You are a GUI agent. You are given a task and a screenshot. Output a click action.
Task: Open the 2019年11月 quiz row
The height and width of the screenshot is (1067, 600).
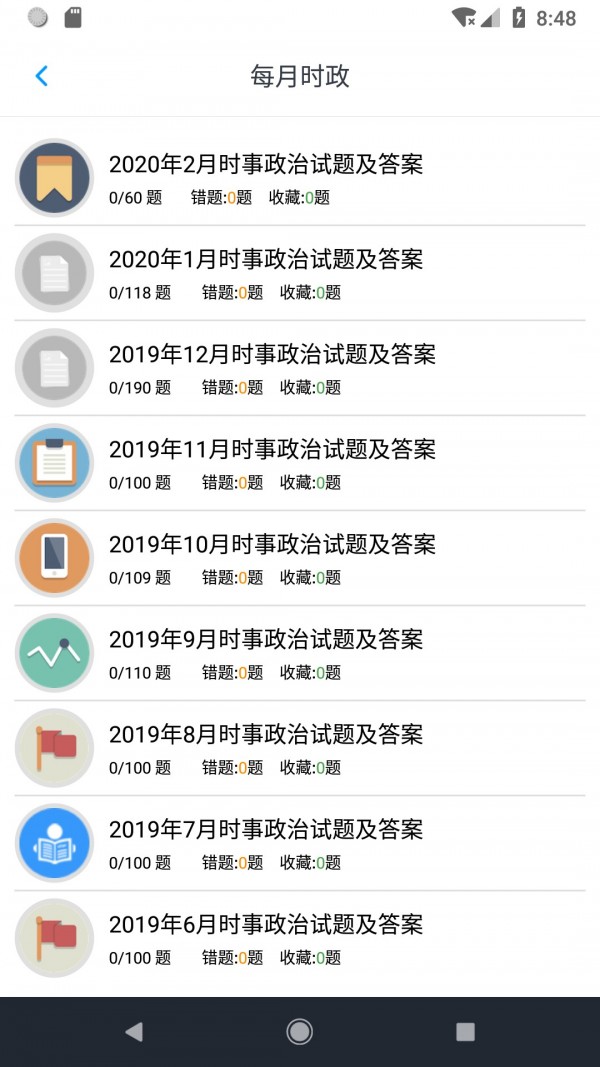click(x=300, y=463)
